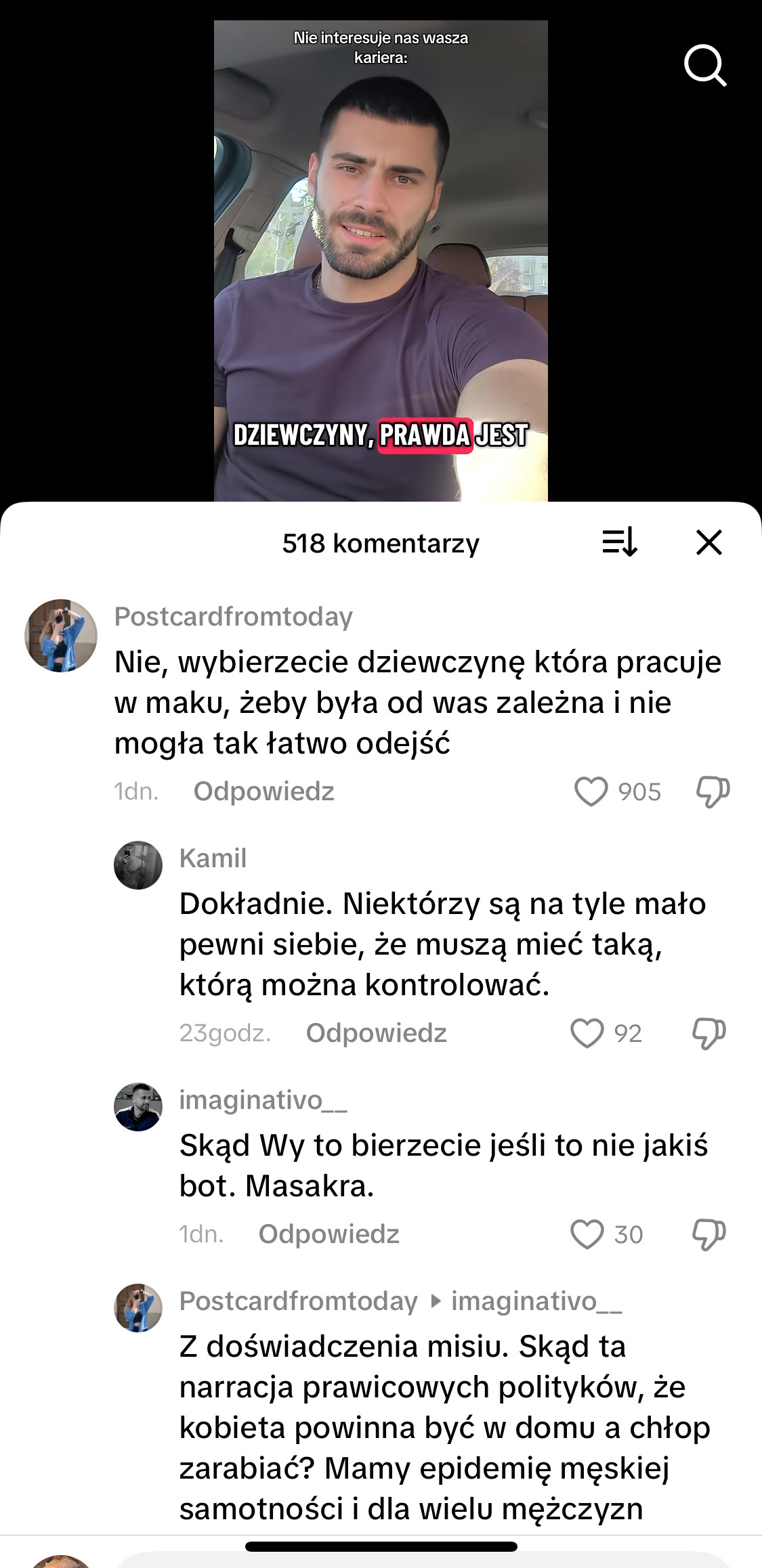The height and width of the screenshot is (1568, 762).
Task: Like the comment by imaginativo__
Action: coord(587,1234)
